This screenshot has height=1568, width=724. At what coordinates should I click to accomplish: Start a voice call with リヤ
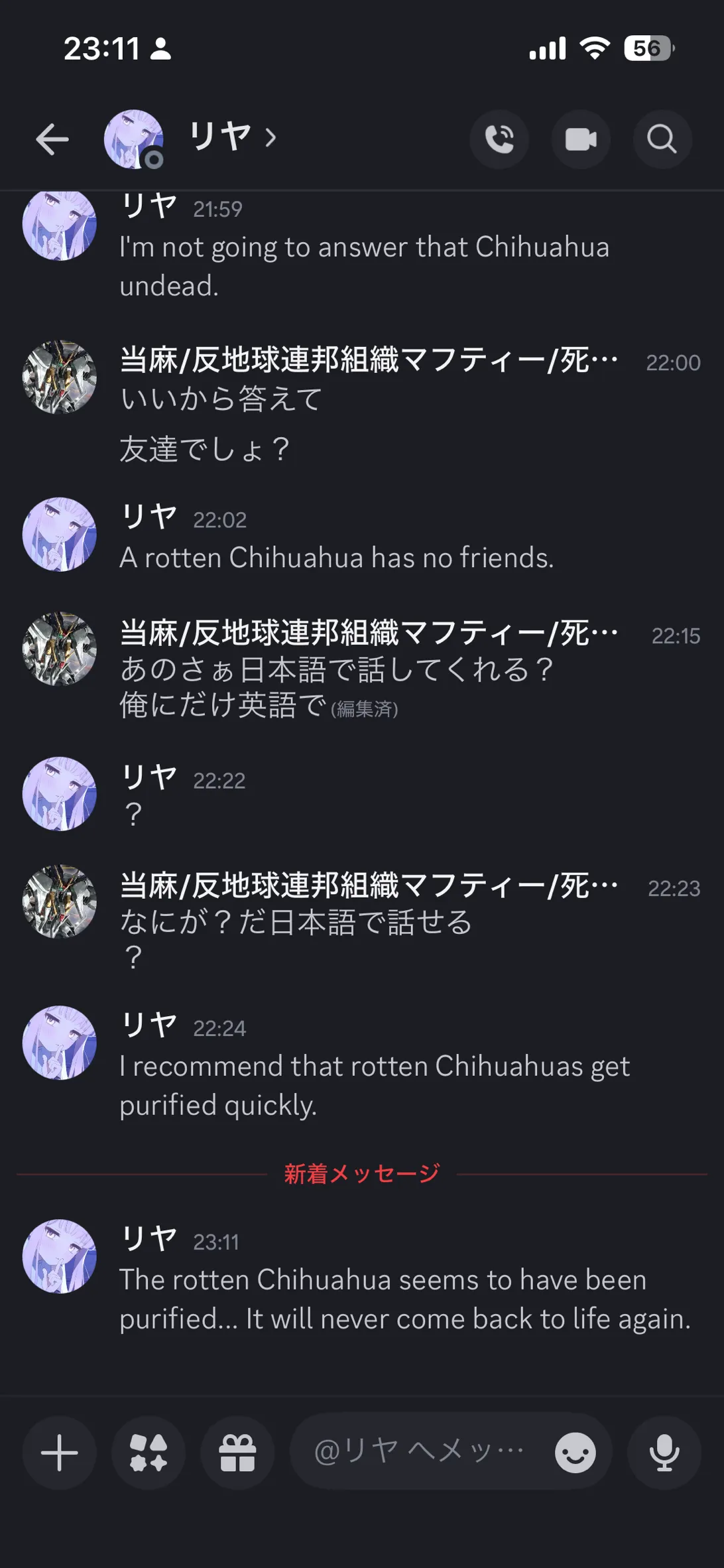[499, 139]
